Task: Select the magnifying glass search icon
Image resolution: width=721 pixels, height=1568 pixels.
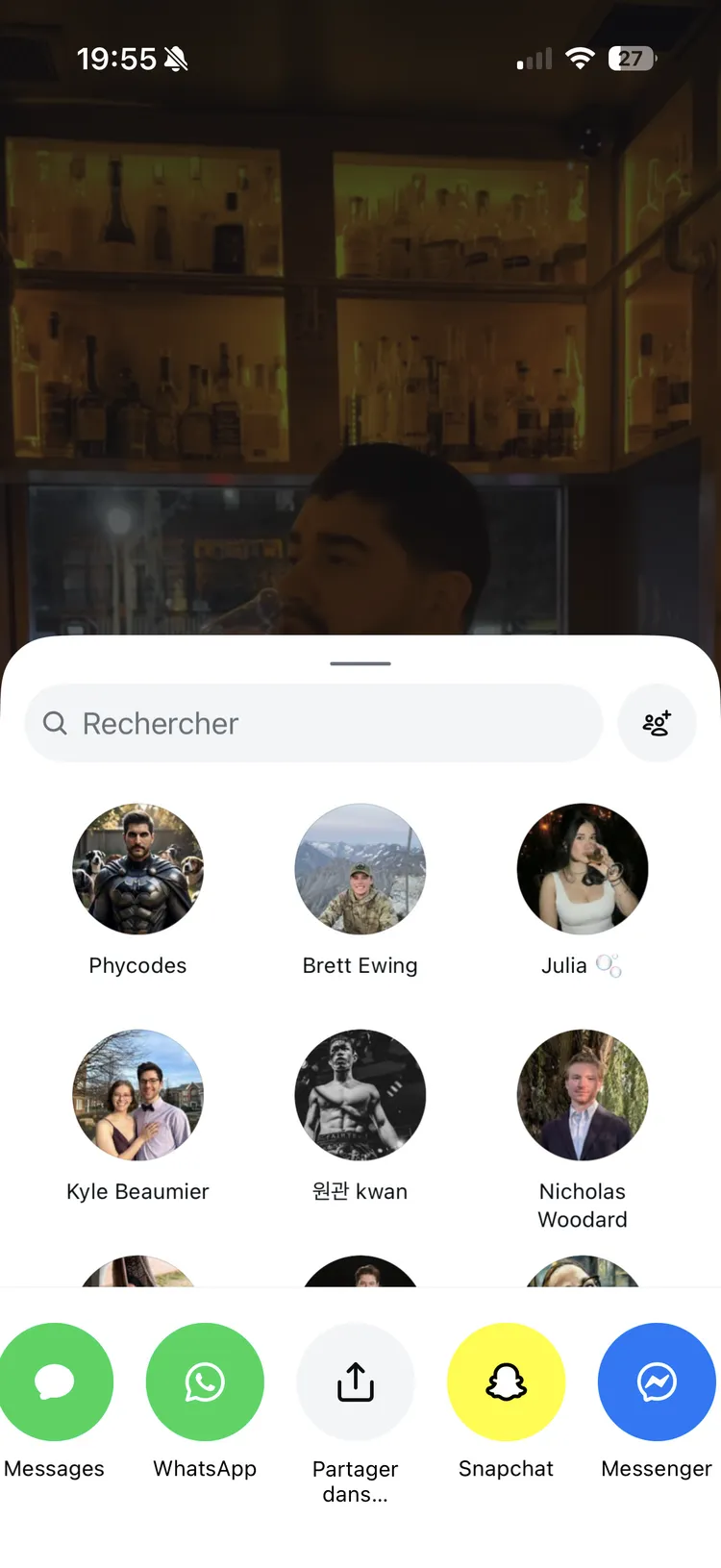Action: coord(55,723)
